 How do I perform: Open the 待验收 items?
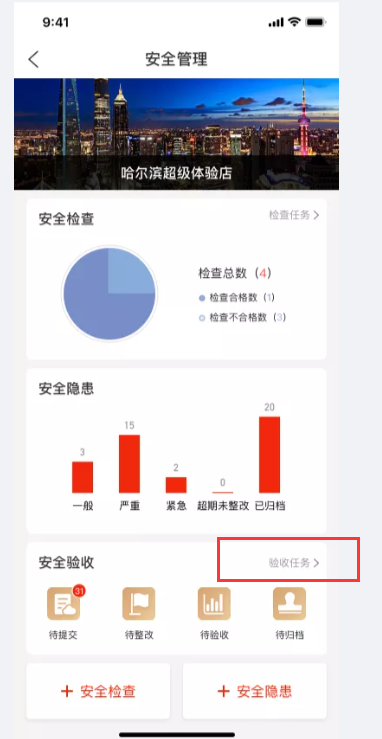pyautogui.click(x=214, y=613)
